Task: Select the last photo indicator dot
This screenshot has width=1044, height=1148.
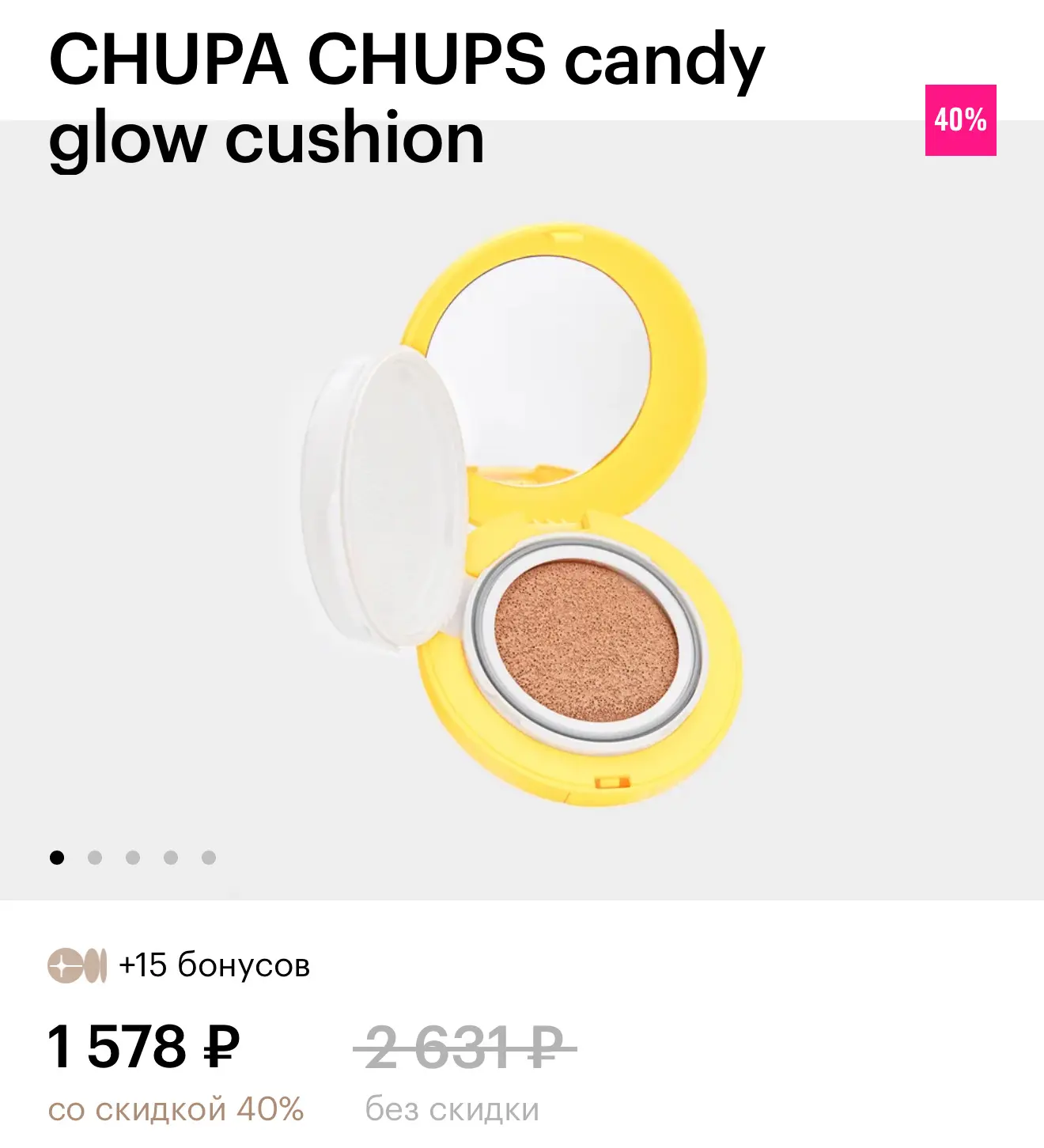Action: tap(209, 858)
